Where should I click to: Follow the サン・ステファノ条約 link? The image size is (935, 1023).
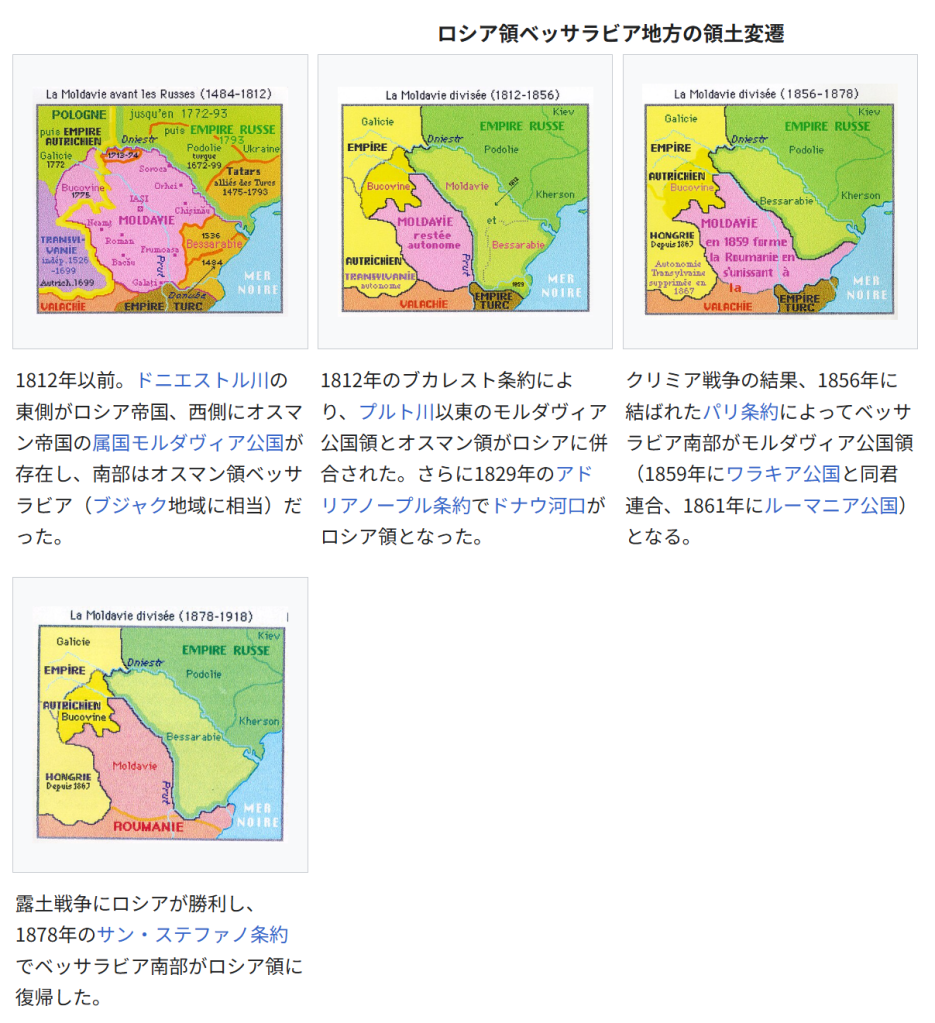pyautogui.click(x=192, y=935)
